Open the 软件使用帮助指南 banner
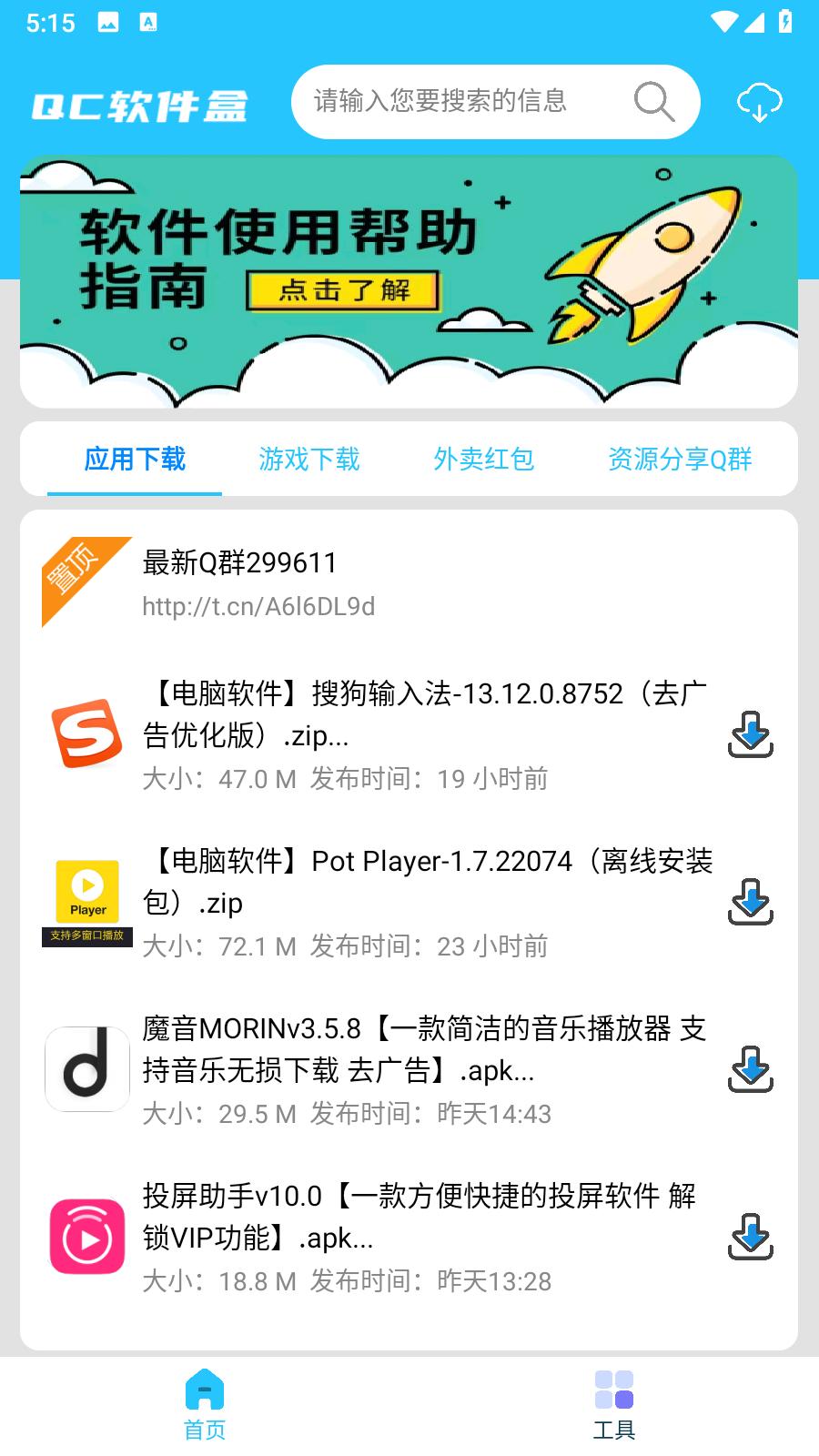This screenshot has width=819, height=1456. pyautogui.click(x=409, y=281)
